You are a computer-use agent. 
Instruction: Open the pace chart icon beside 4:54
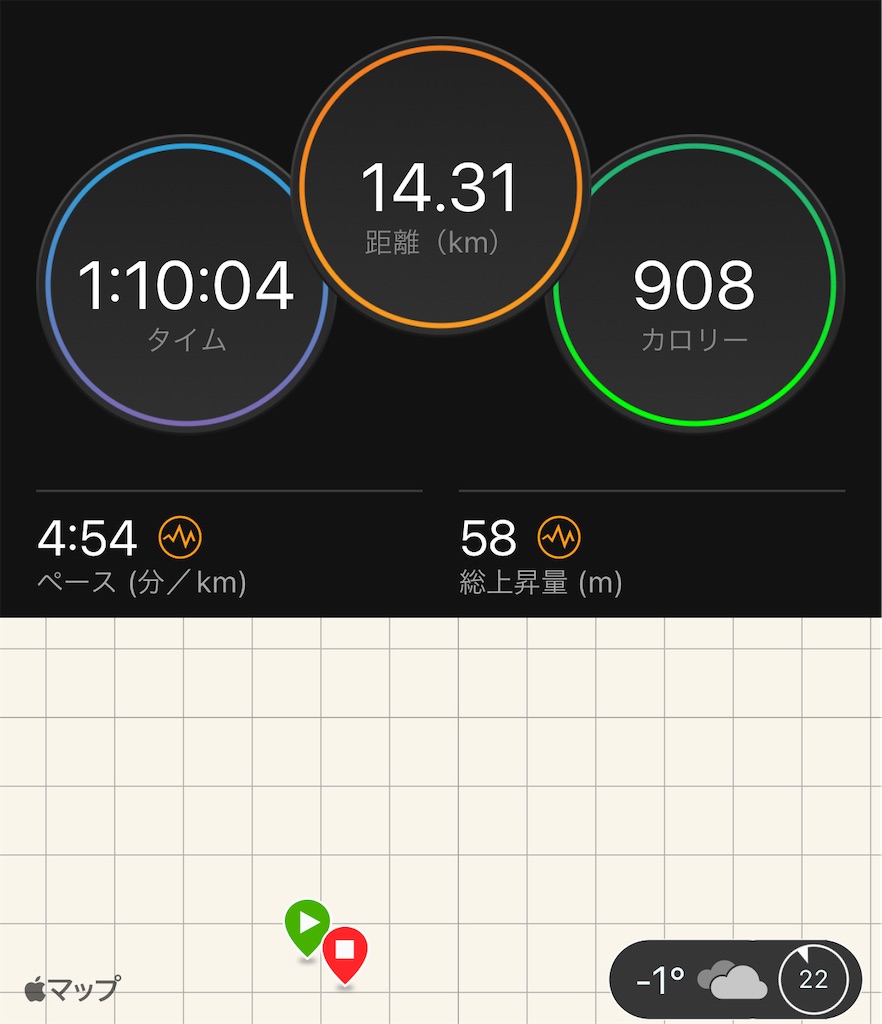click(x=180, y=539)
